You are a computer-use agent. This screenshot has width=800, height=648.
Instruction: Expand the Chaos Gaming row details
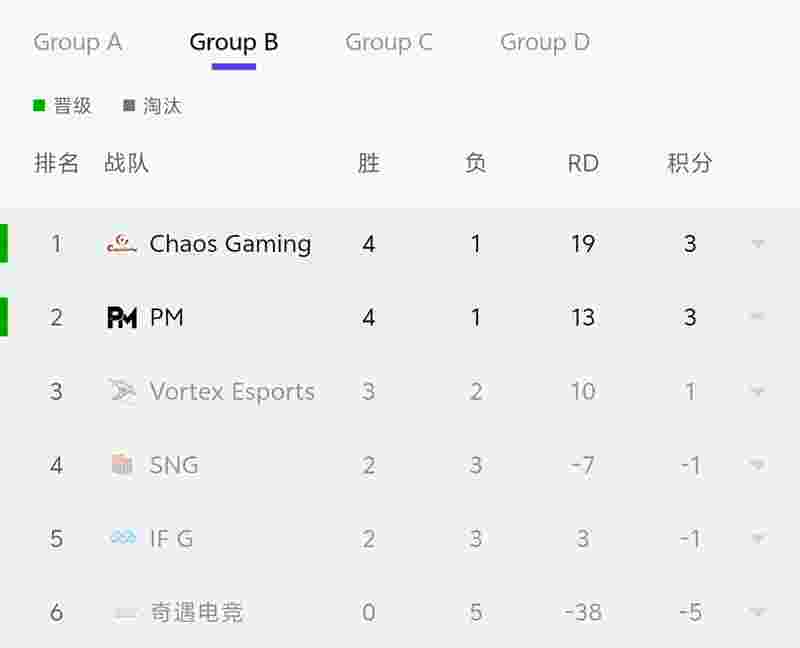point(758,243)
